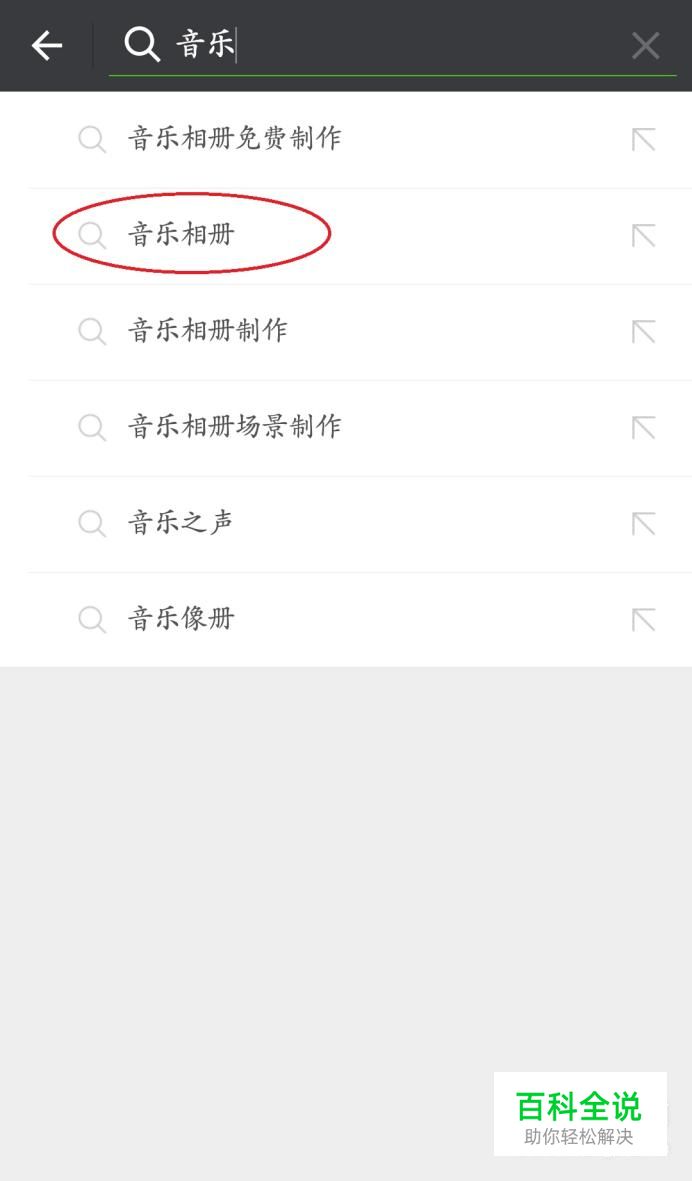Clear the search text with the X
Image resolution: width=692 pixels, height=1181 pixels.
click(x=645, y=46)
